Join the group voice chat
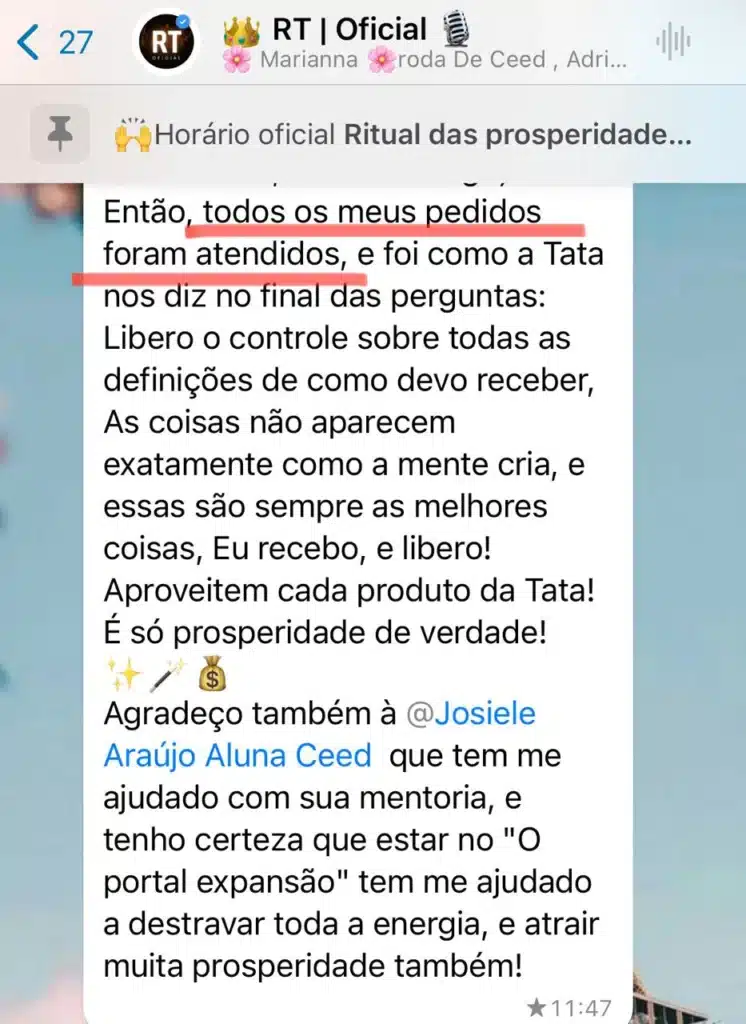The width and height of the screenshot is (746, 1024). [x=674, y=42]
